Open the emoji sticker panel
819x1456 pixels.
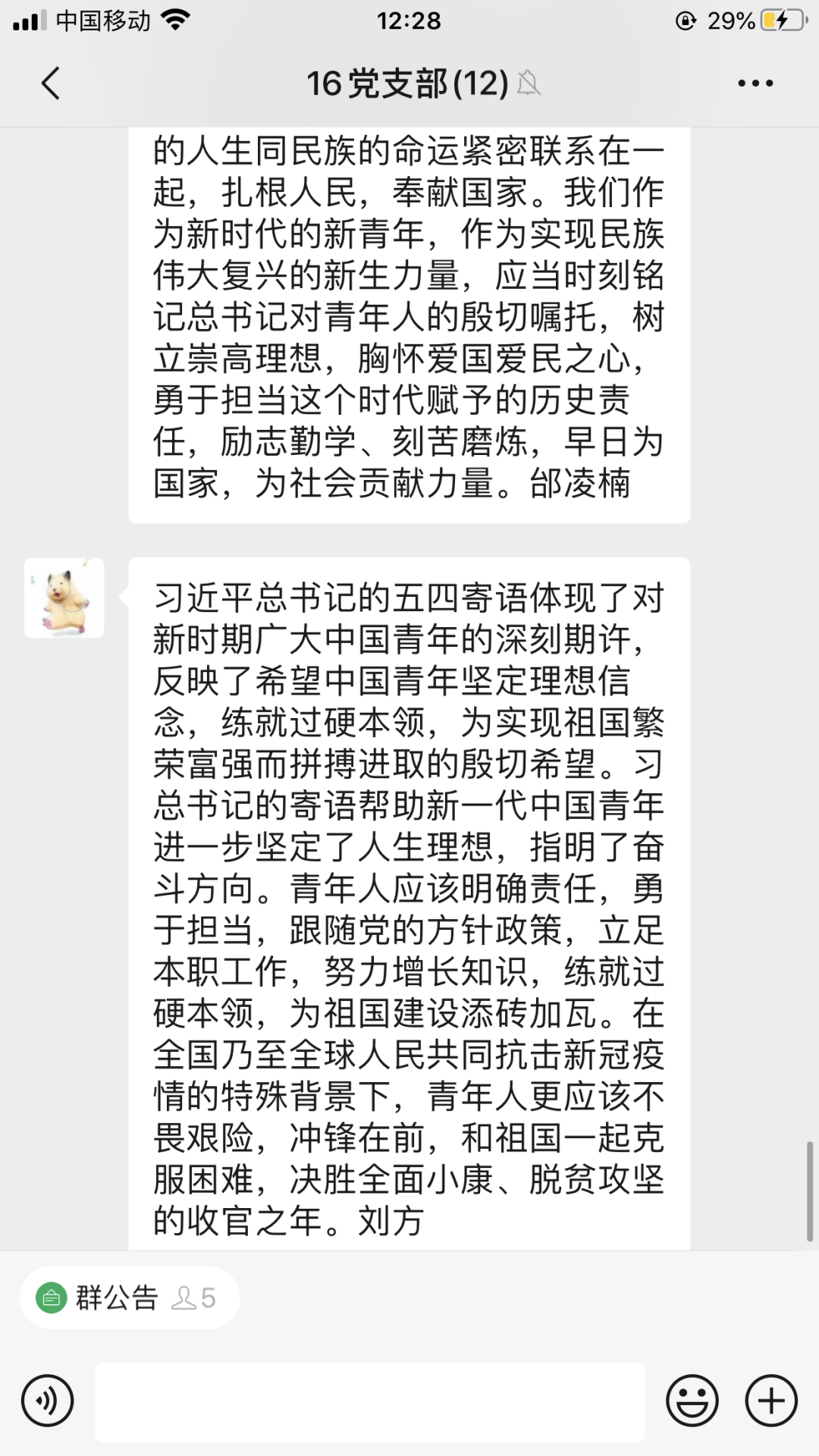(692, 1401)
